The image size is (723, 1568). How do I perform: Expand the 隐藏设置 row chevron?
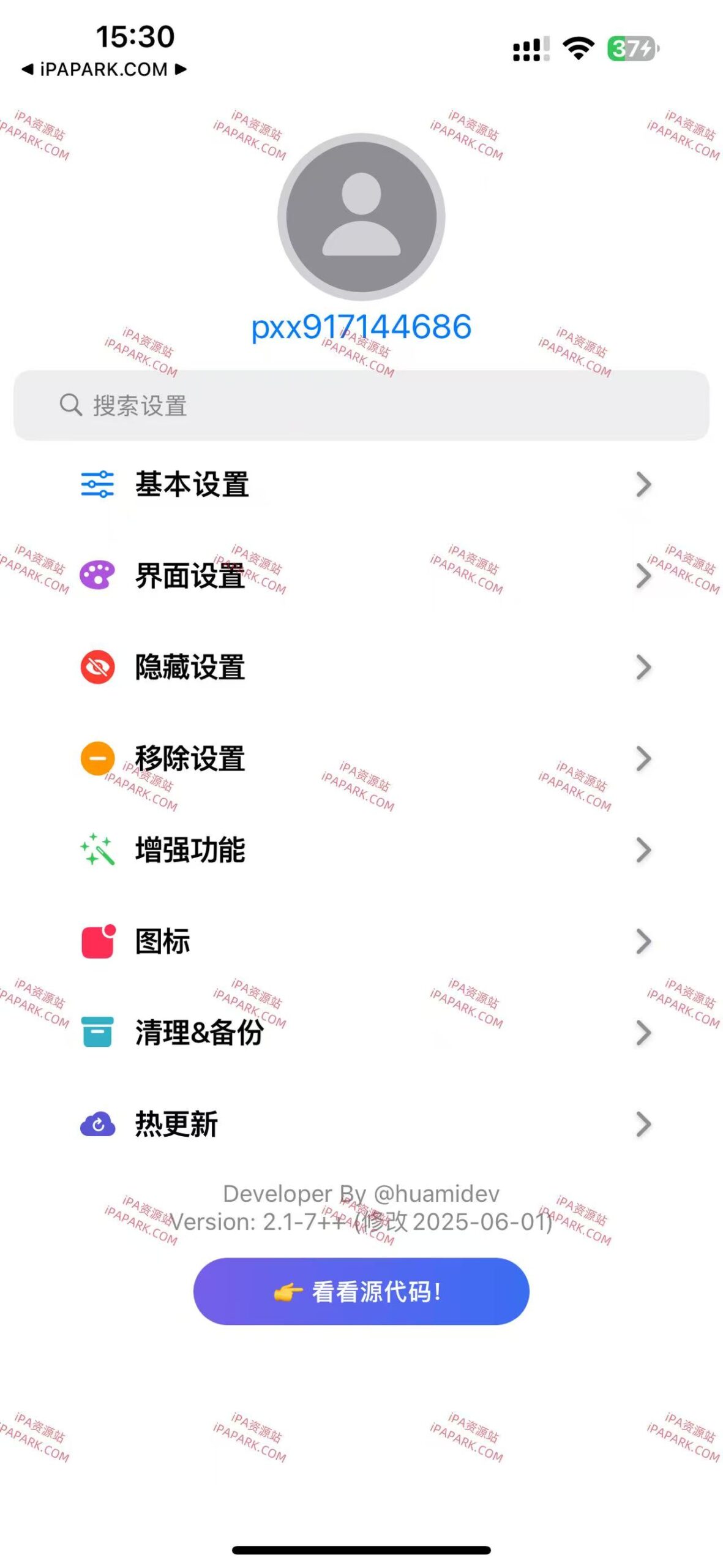pos(643,667)
